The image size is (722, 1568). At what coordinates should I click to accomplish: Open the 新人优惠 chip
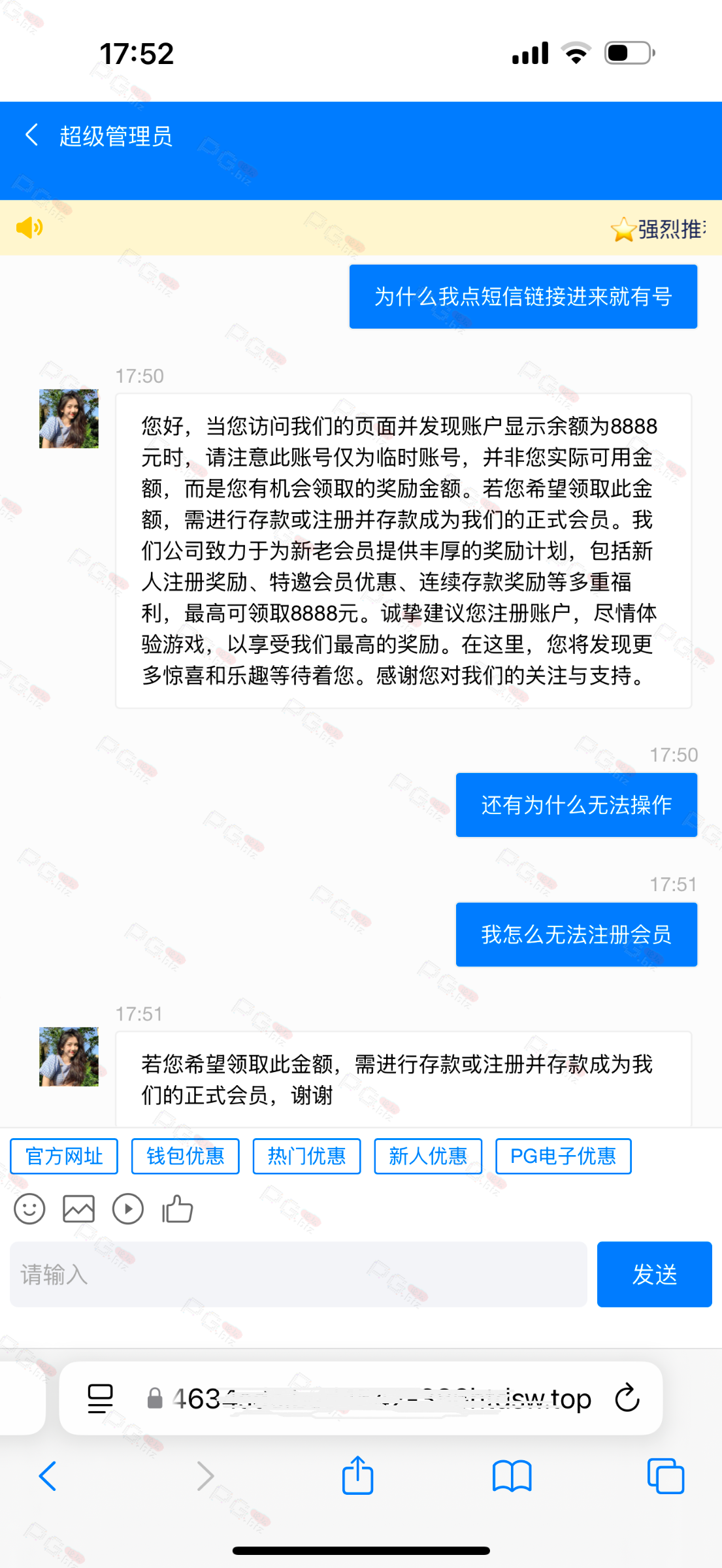pyautogui.click(x=429, y=1156)
